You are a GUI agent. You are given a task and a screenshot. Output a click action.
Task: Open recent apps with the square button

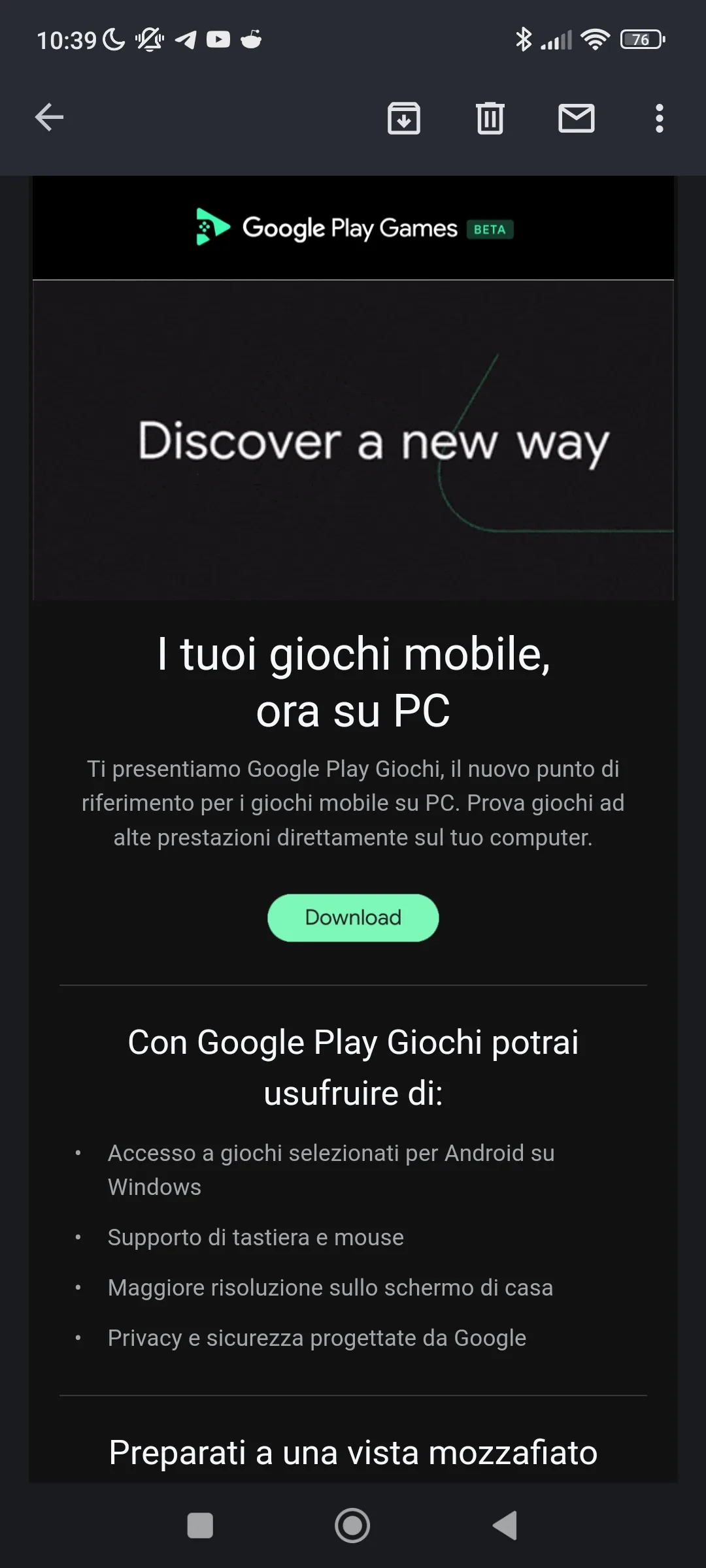pos(200,1526)
